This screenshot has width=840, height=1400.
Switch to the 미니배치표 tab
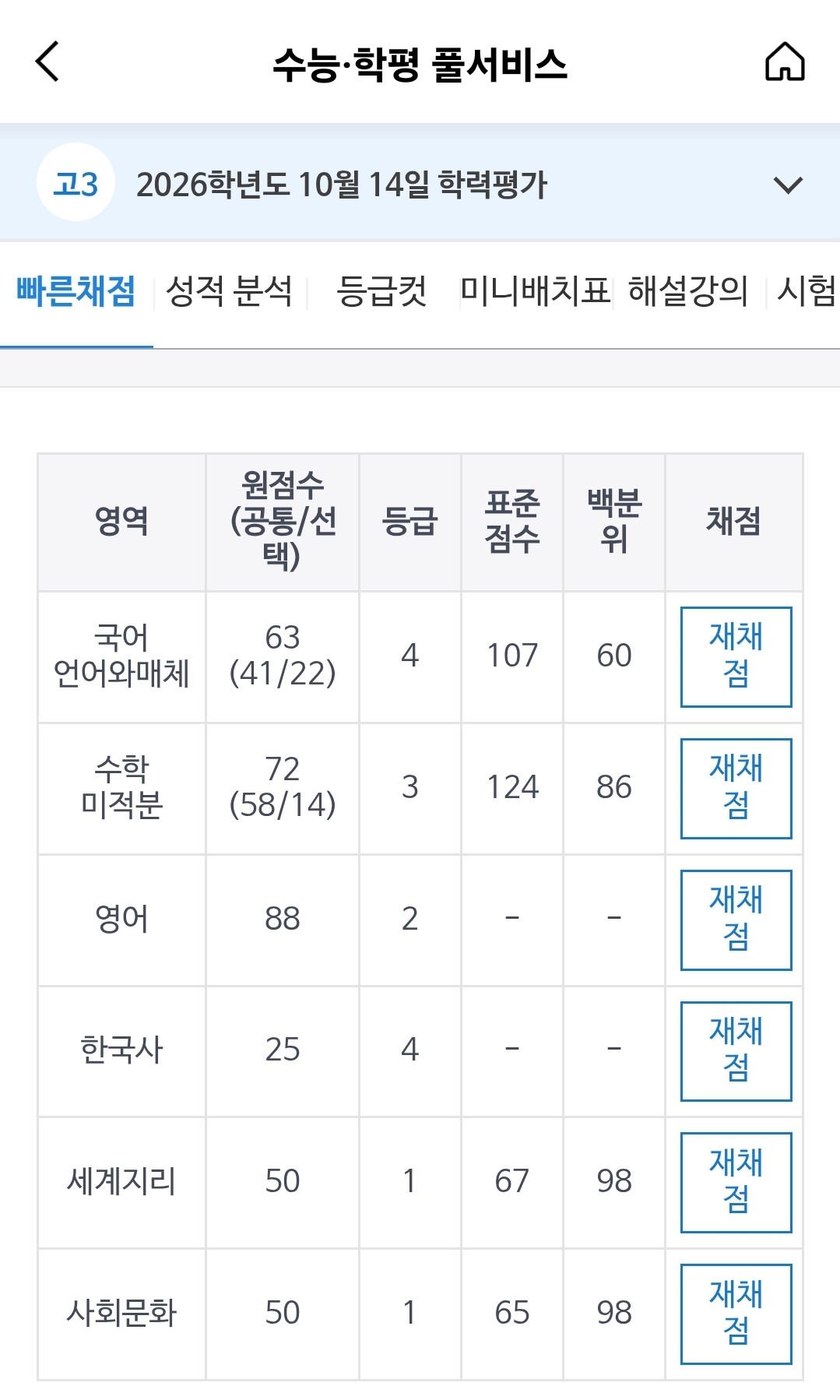coord(535,292)
